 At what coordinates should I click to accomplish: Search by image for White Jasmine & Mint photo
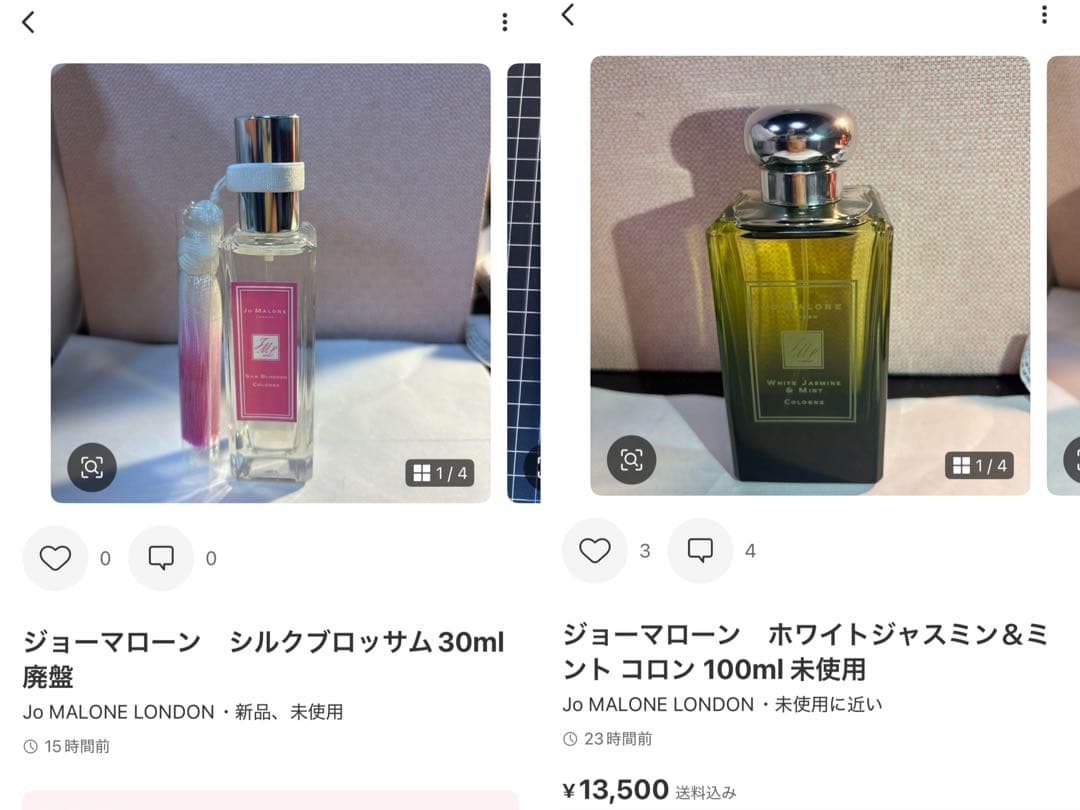coord(632,459)
